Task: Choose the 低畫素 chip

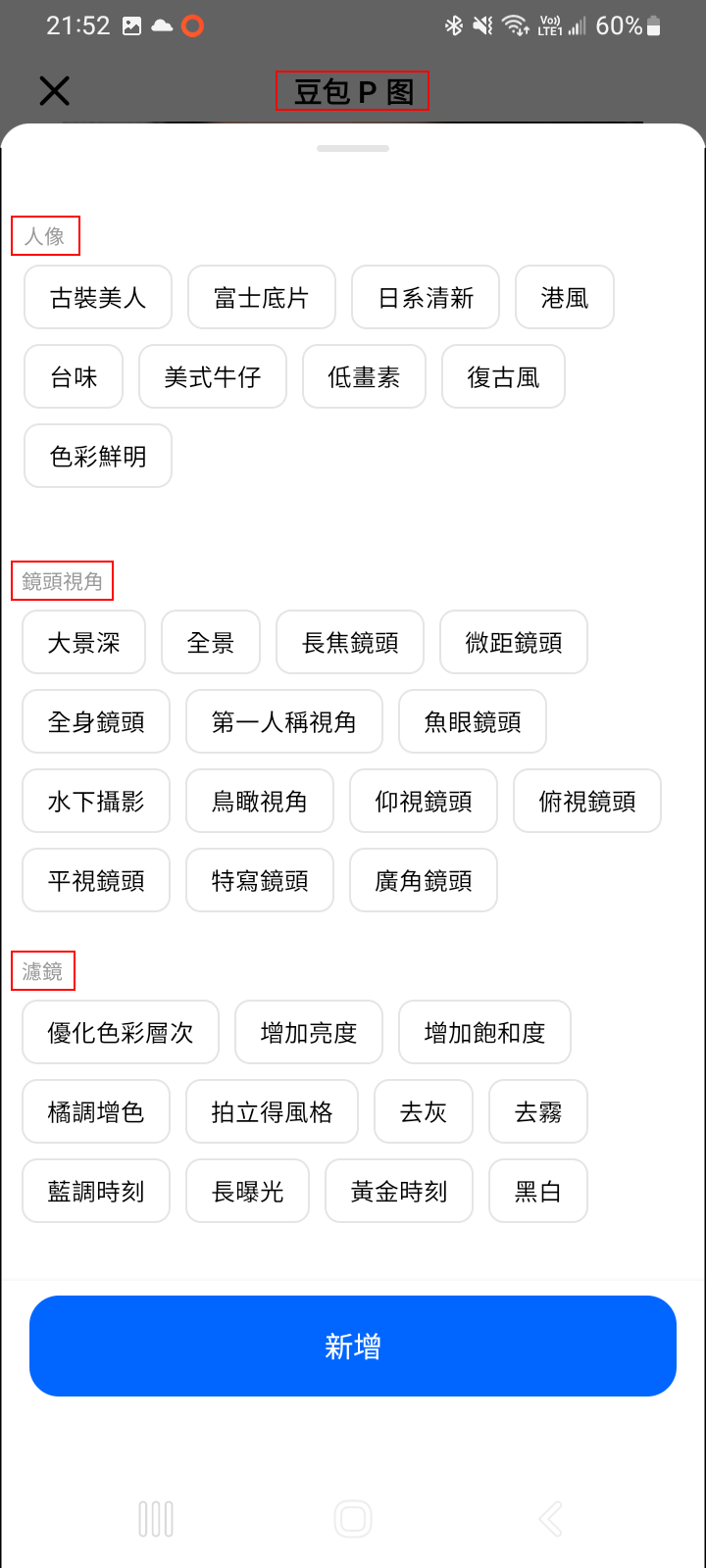Action: 364,377
